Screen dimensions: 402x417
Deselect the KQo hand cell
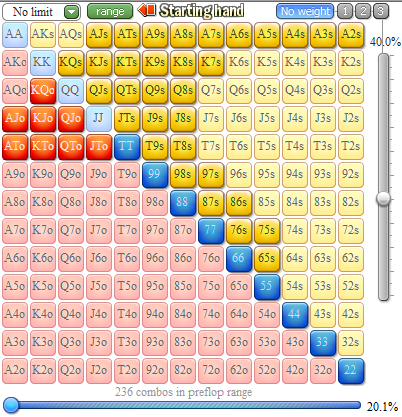(43, 90)
